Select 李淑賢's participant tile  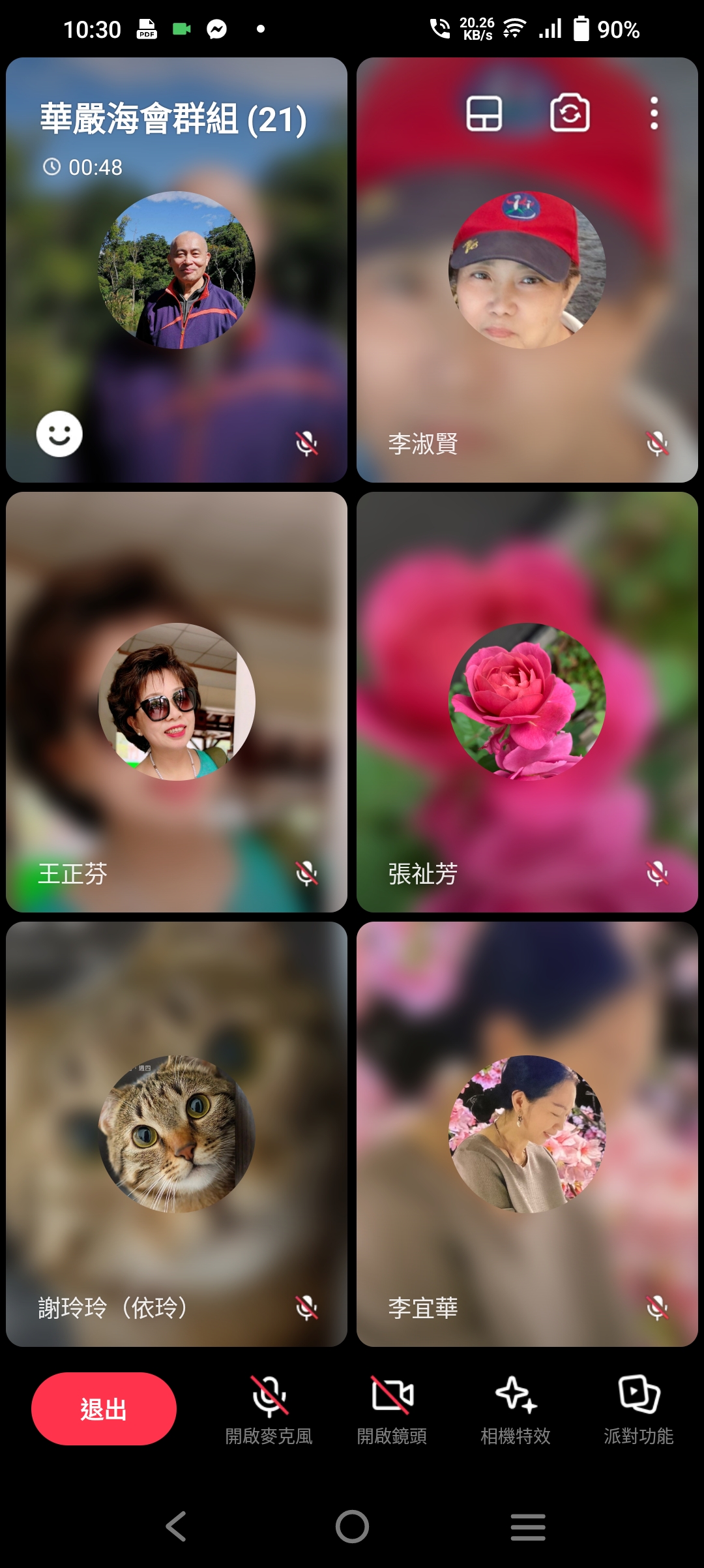(x=527, y=270)
